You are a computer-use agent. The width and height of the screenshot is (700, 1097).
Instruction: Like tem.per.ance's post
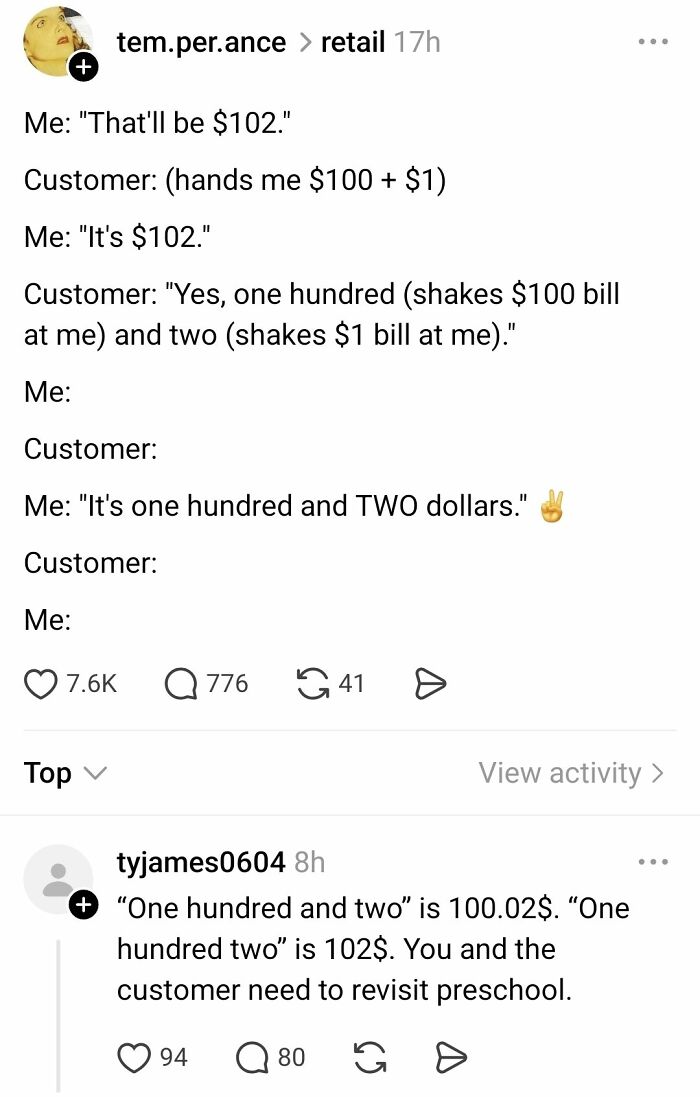pyautogui.click(x=42, y=684)
